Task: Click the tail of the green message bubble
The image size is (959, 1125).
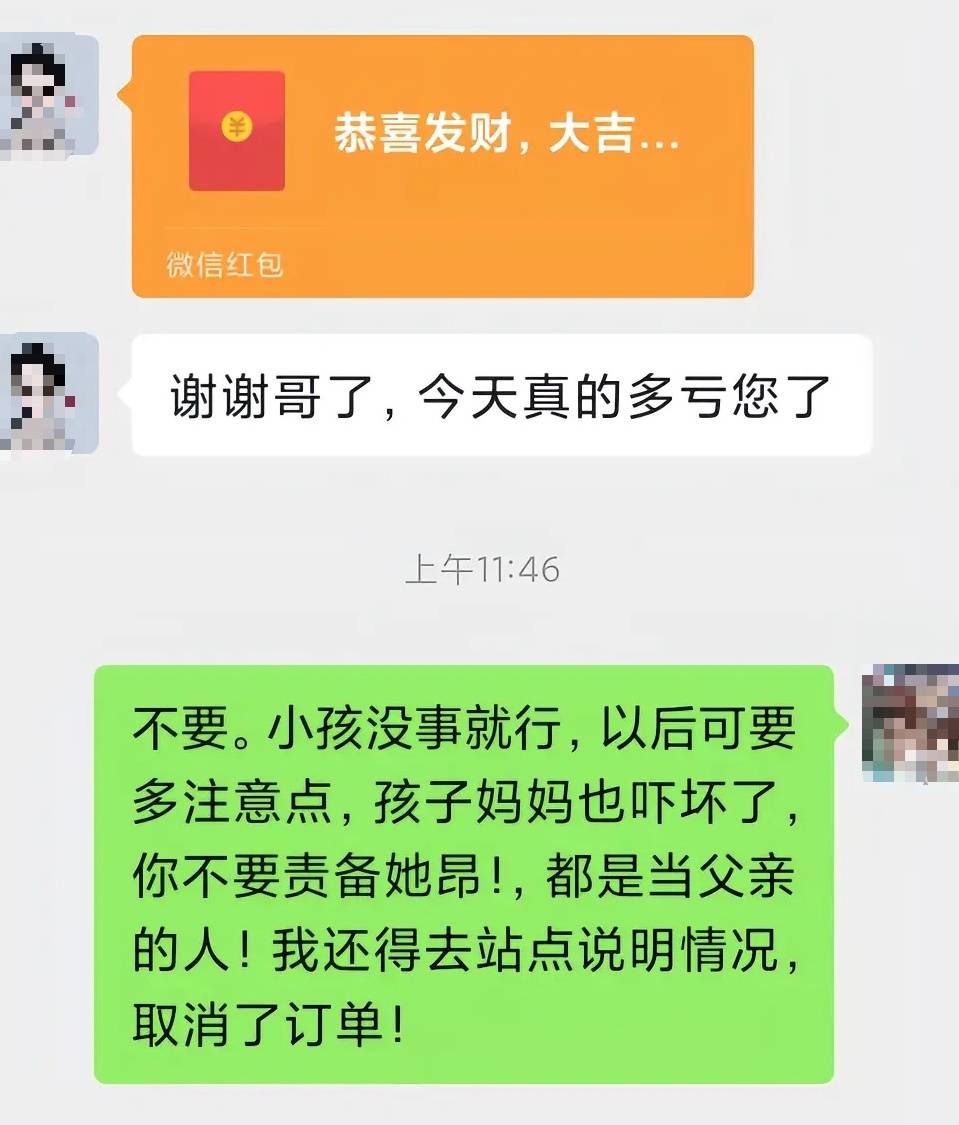Action: click(843, 722)
